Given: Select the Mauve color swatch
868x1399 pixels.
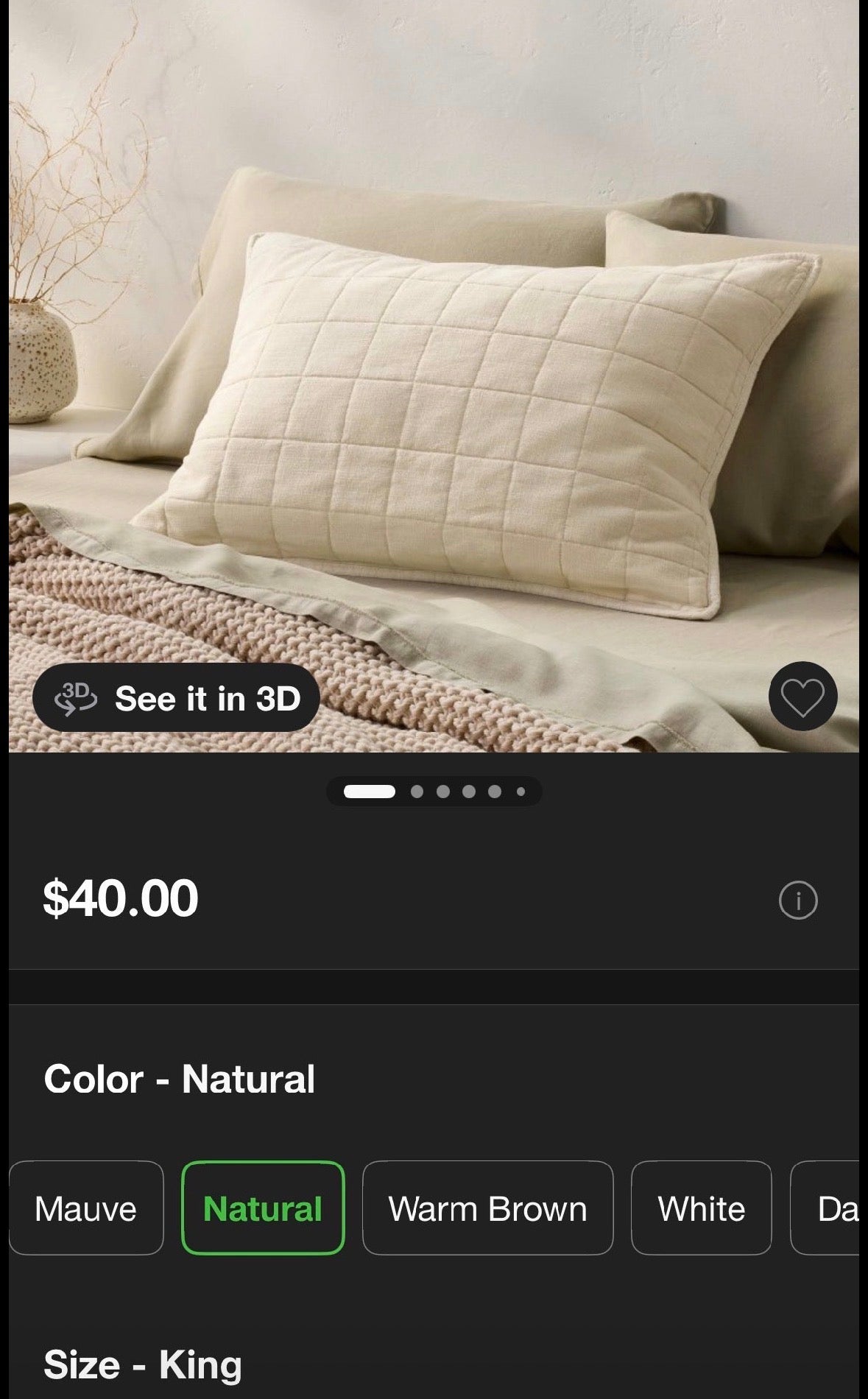Looking at the screenshot, I should tap(86, 1208).
